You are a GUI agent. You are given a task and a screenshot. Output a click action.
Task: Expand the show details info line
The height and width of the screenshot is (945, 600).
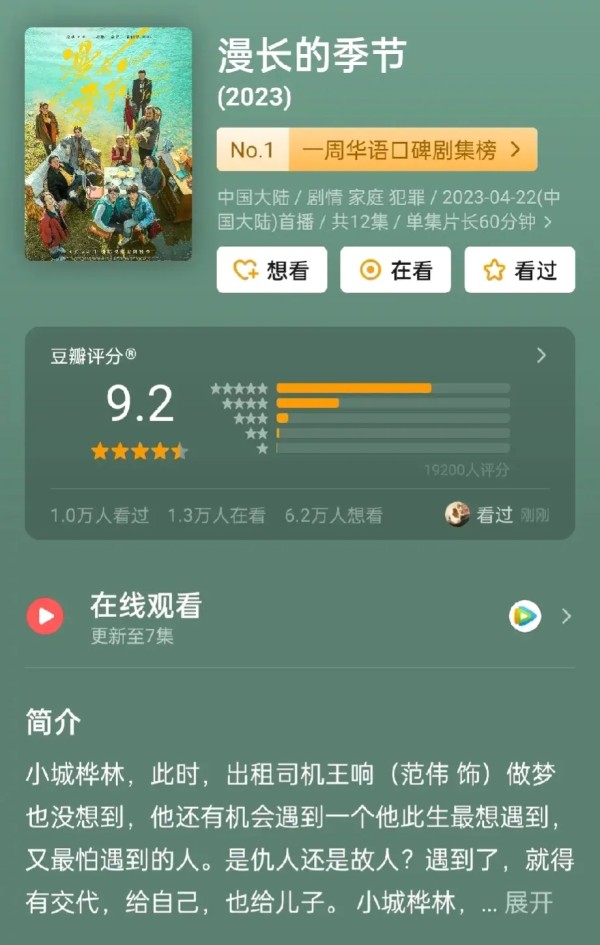point(547,222)
